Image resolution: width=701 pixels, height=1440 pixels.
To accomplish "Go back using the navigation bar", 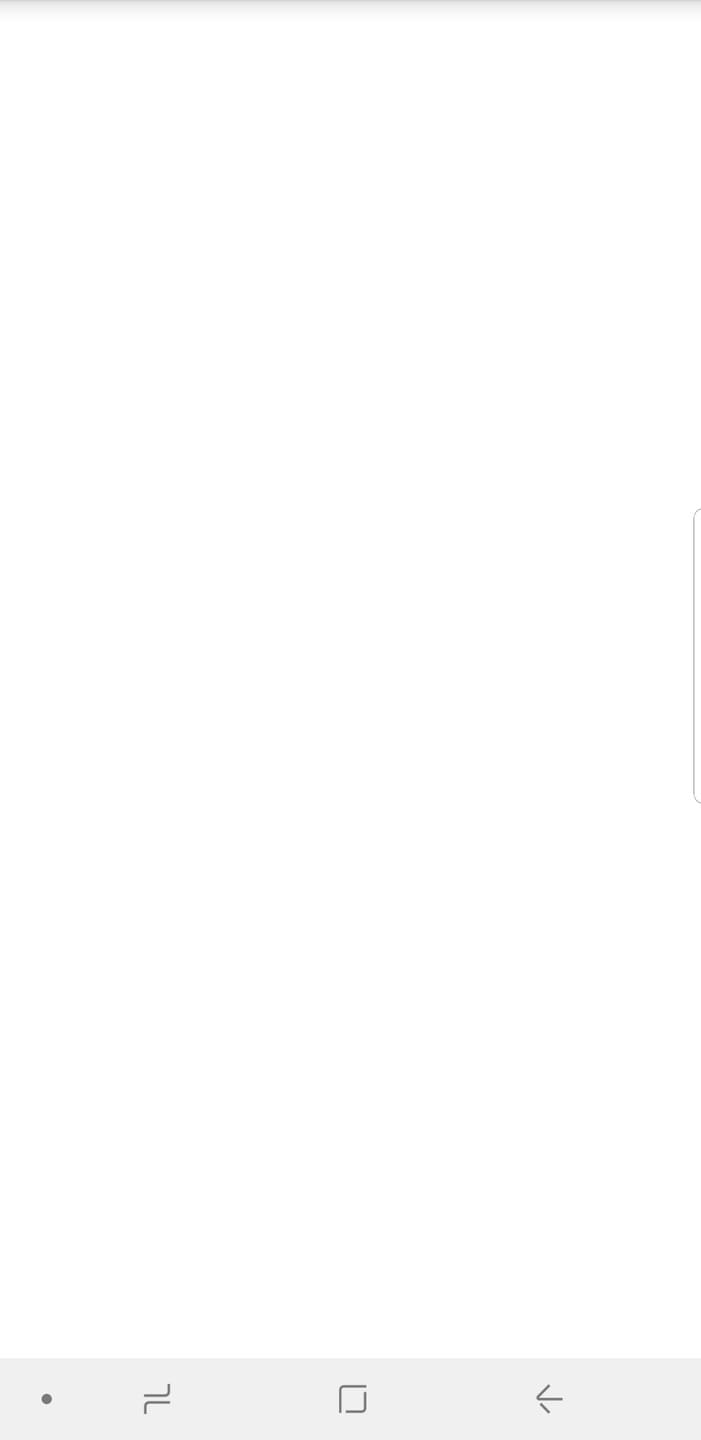I will (549, 1398).
